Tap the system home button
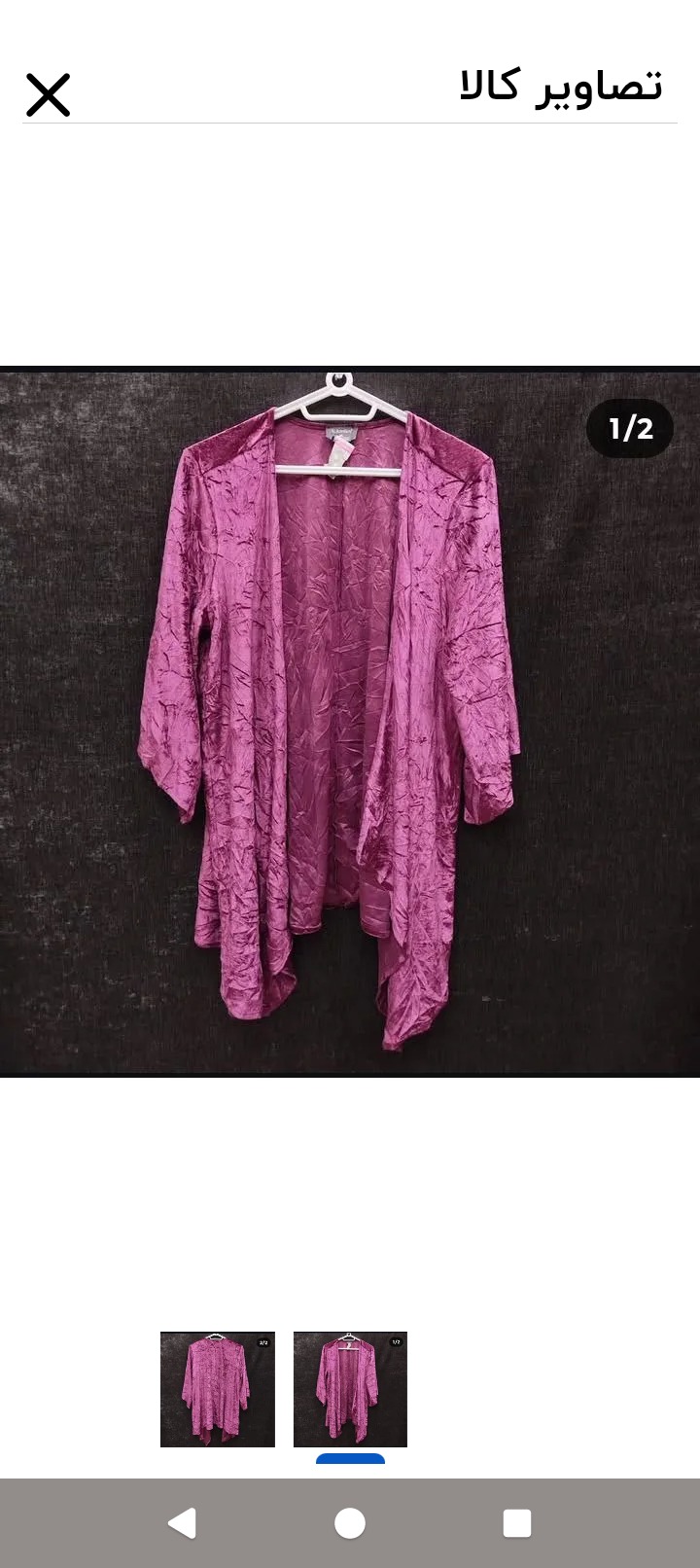Screen dimensions: 700x1568 (350, 1523)
